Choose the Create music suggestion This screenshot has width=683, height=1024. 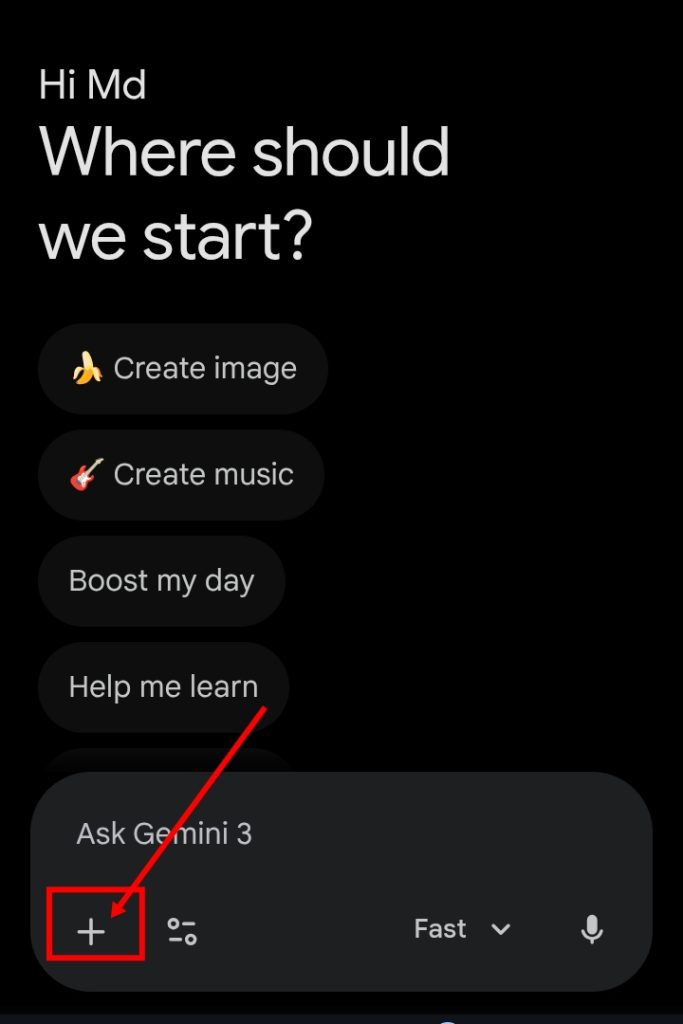pos(181,475)
